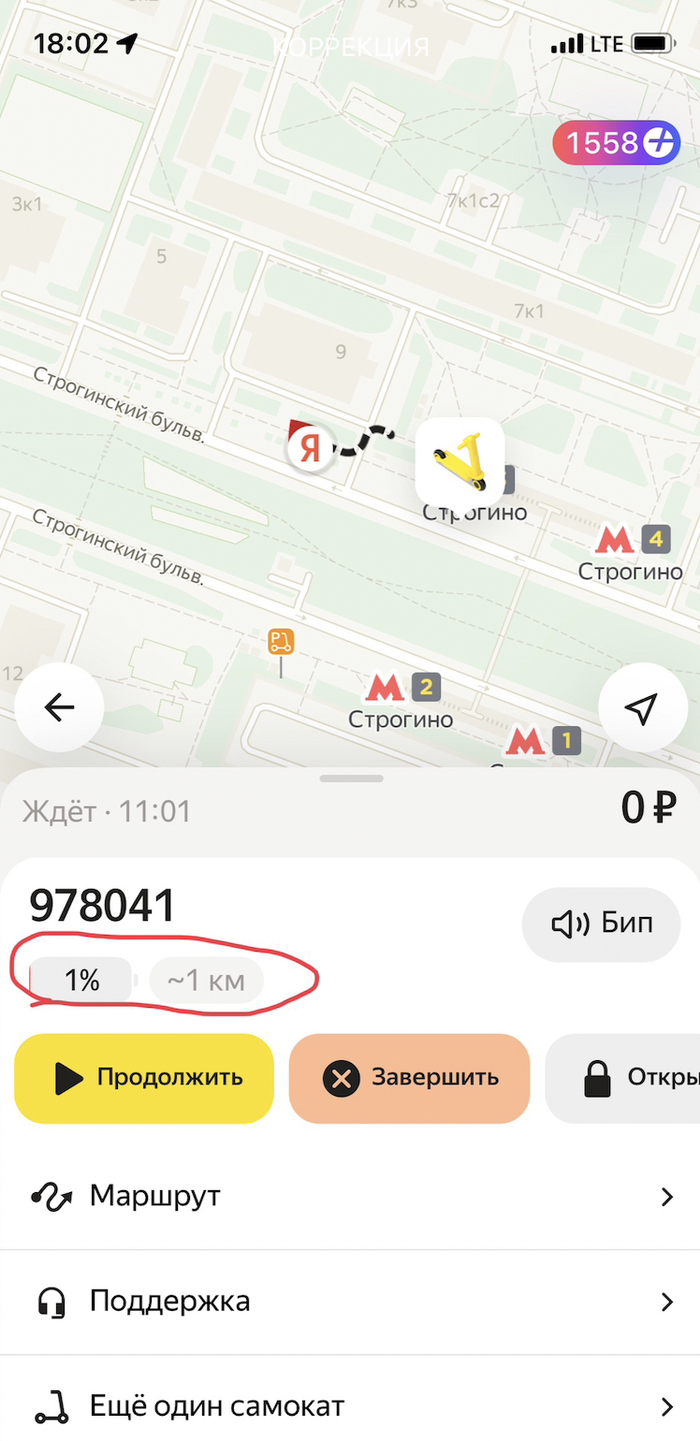Image resolution: width=700 pixels, height=1441 pixels.
Task: Add another scooter via Ещё один самокат
Action: point(350,1407)
